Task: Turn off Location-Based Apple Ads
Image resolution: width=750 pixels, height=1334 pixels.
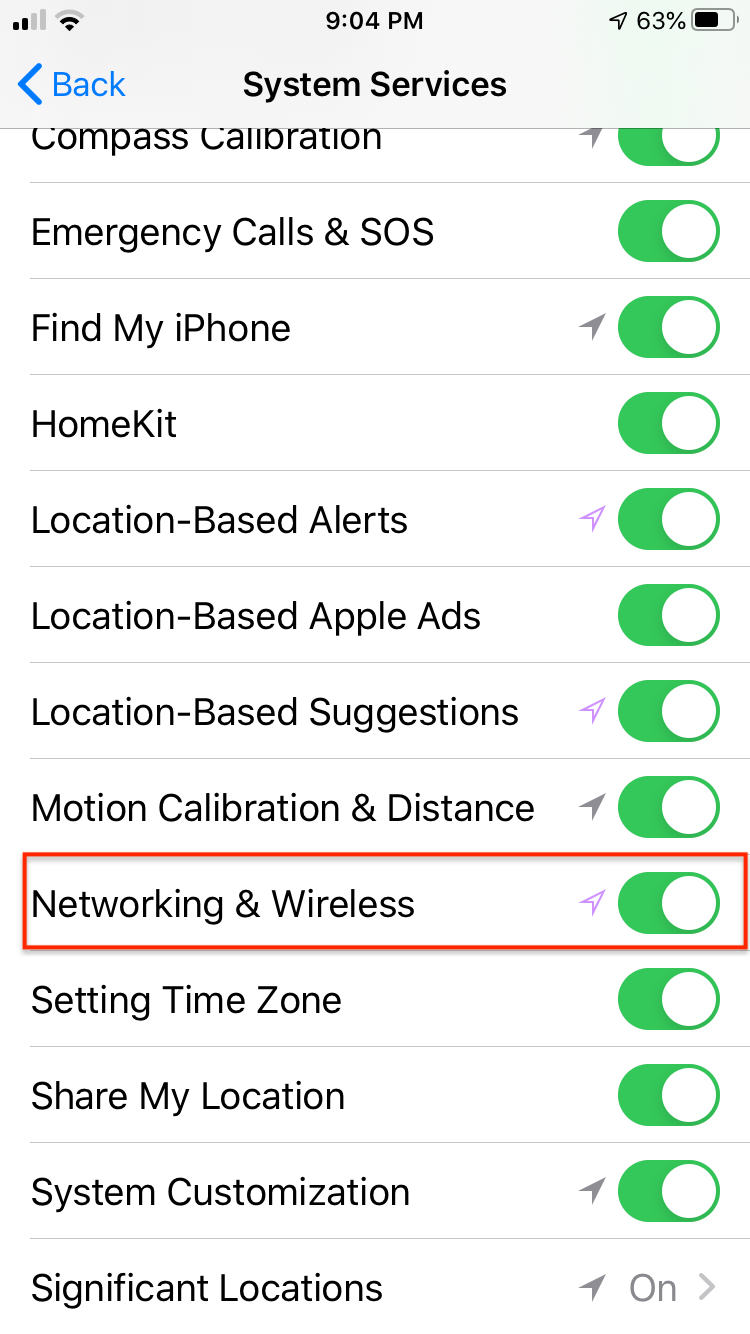Action: point(669,616)
